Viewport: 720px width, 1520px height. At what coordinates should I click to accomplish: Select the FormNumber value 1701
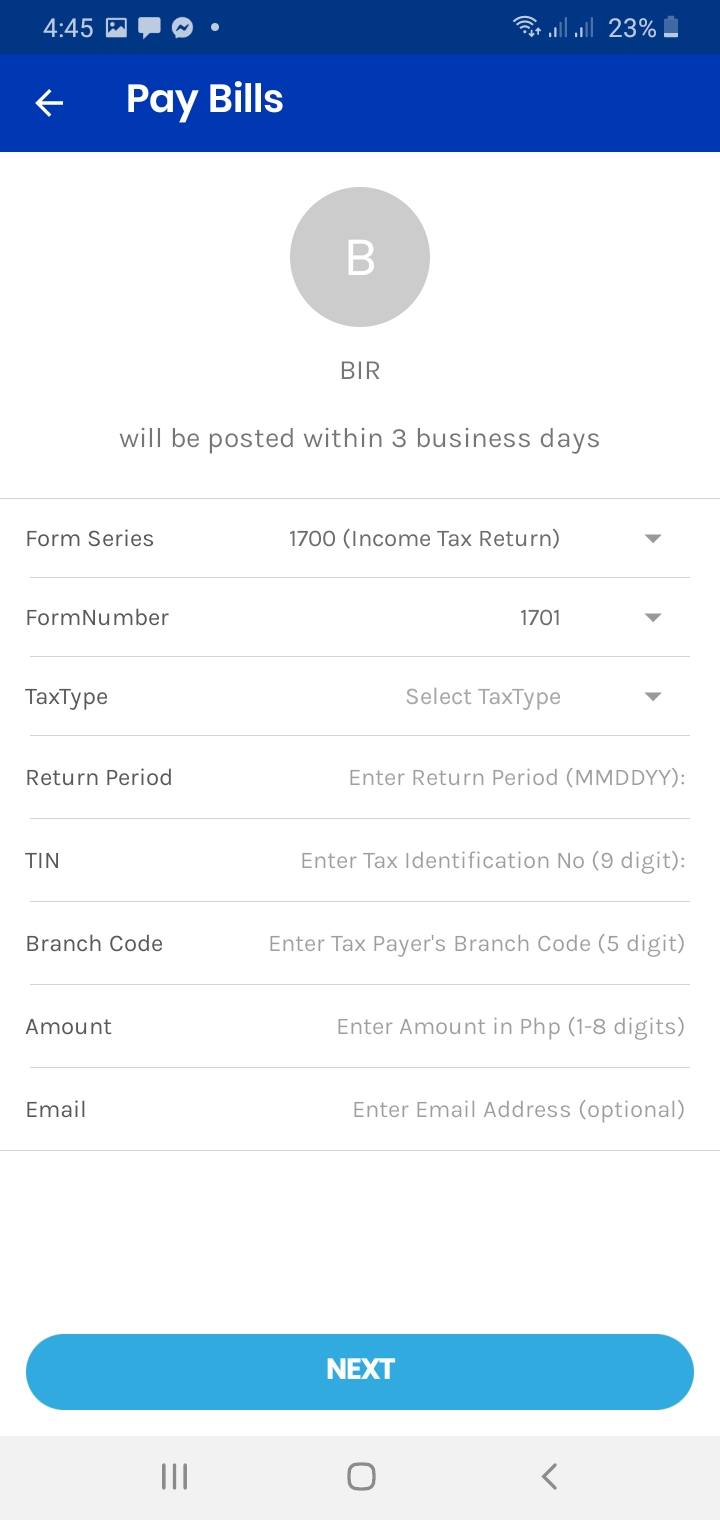click(x=540, y=617)
